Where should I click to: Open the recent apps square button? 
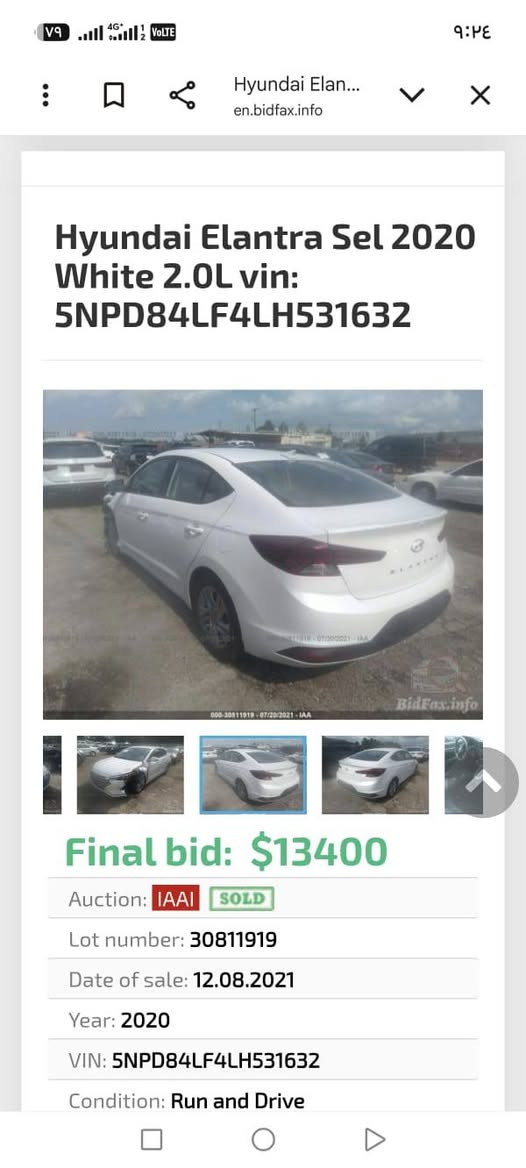click(151, 1139)
